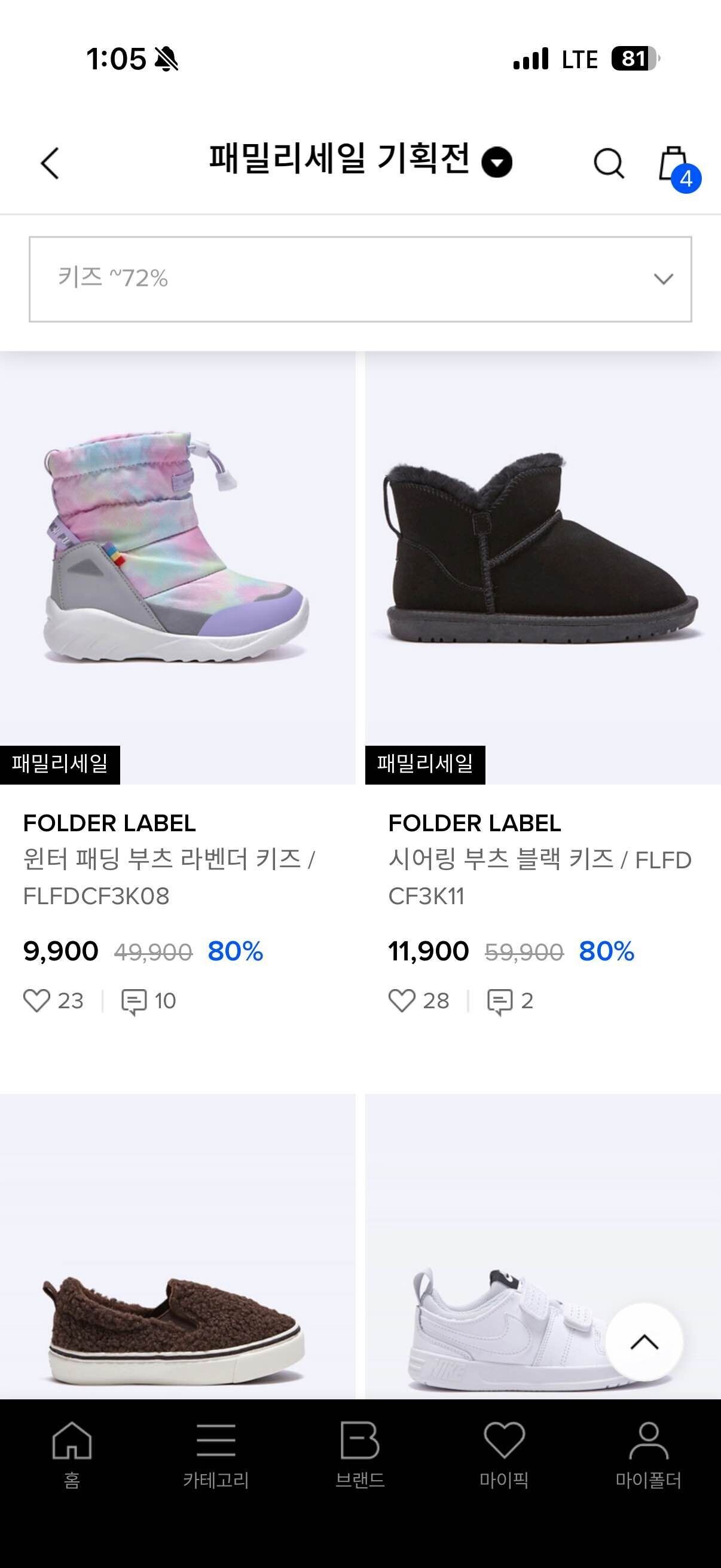721x1568 pixels.
Task: Like the black shearling boots
Action: tap(405, 1002)
